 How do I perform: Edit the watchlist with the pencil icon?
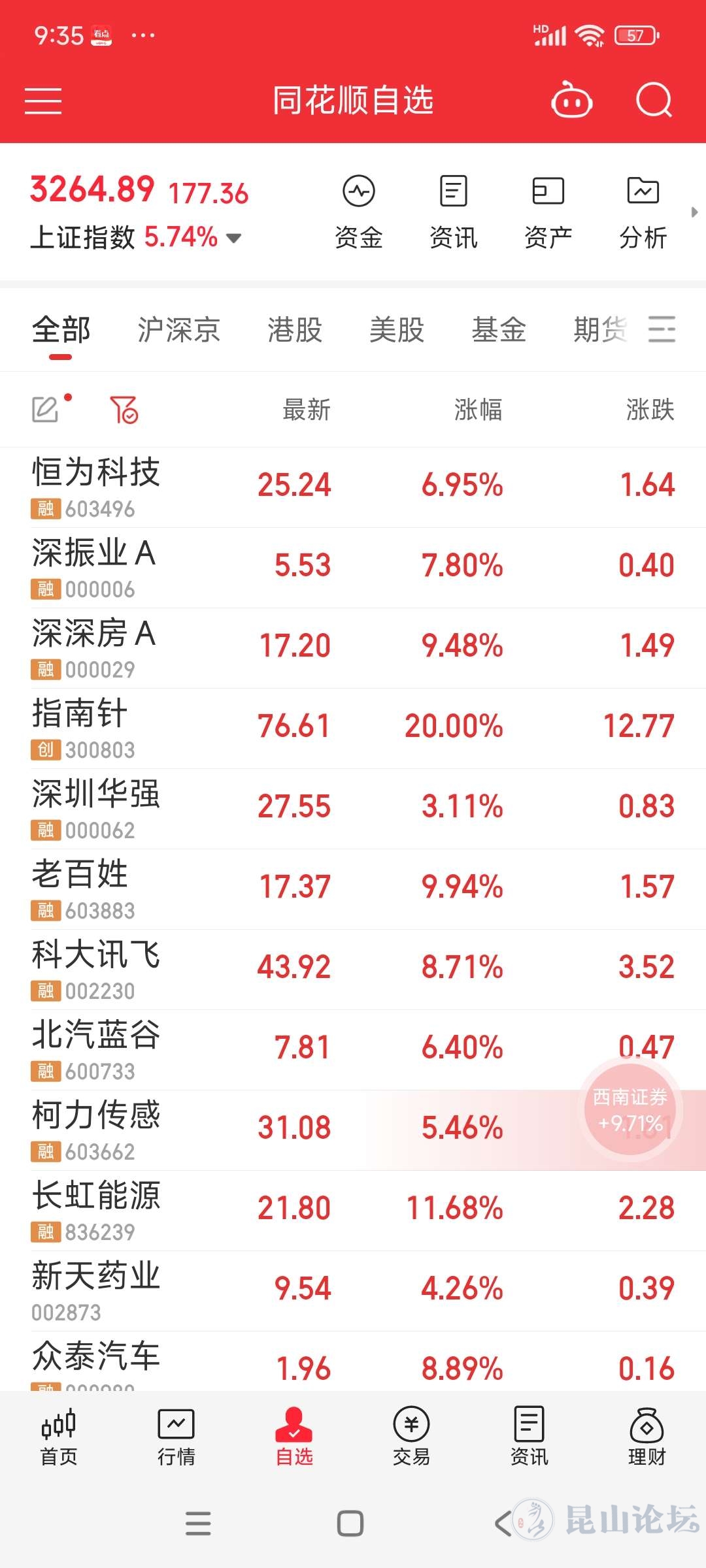coord(46,410)
